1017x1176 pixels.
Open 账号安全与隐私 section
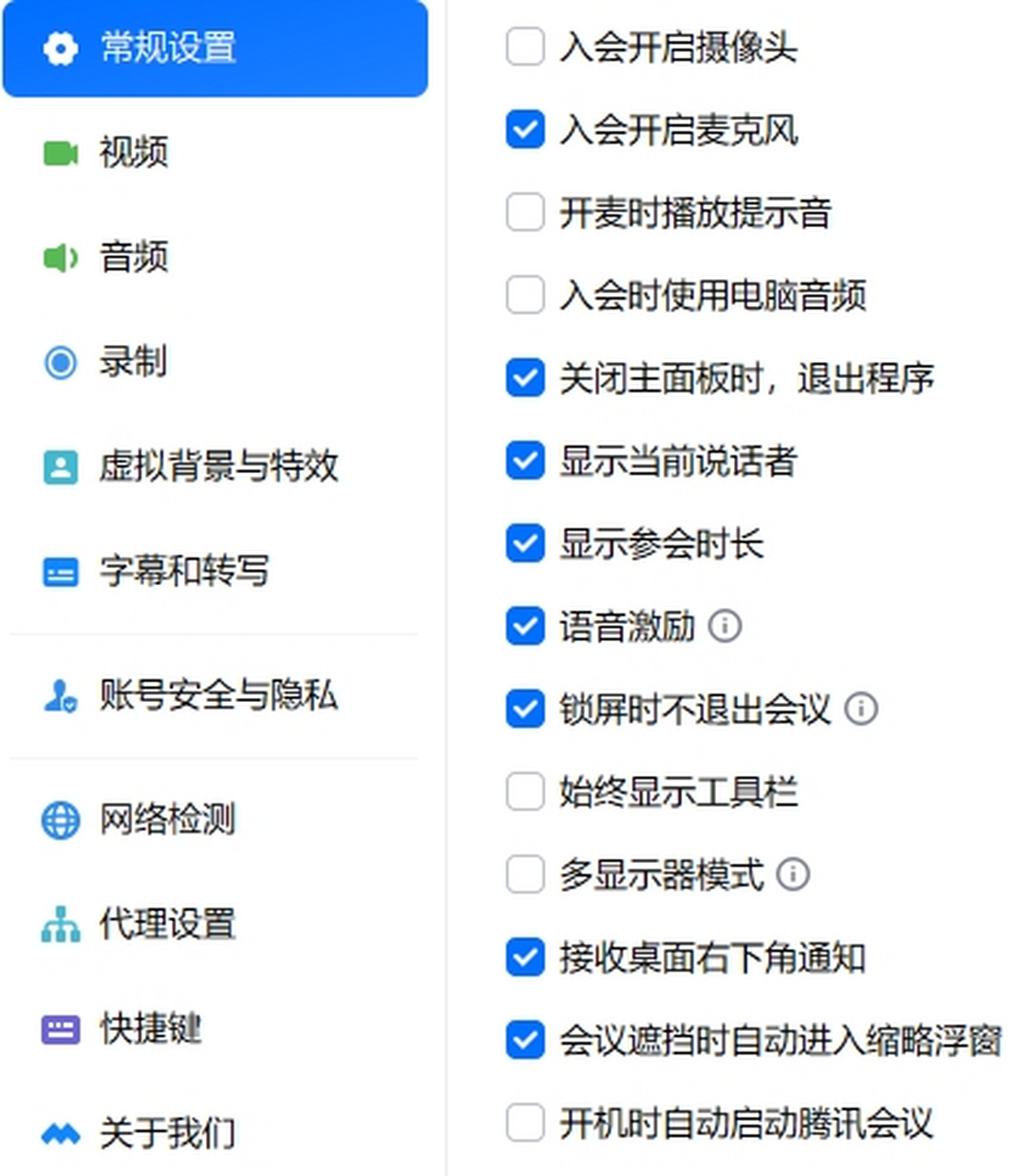(x=218, y=695)
